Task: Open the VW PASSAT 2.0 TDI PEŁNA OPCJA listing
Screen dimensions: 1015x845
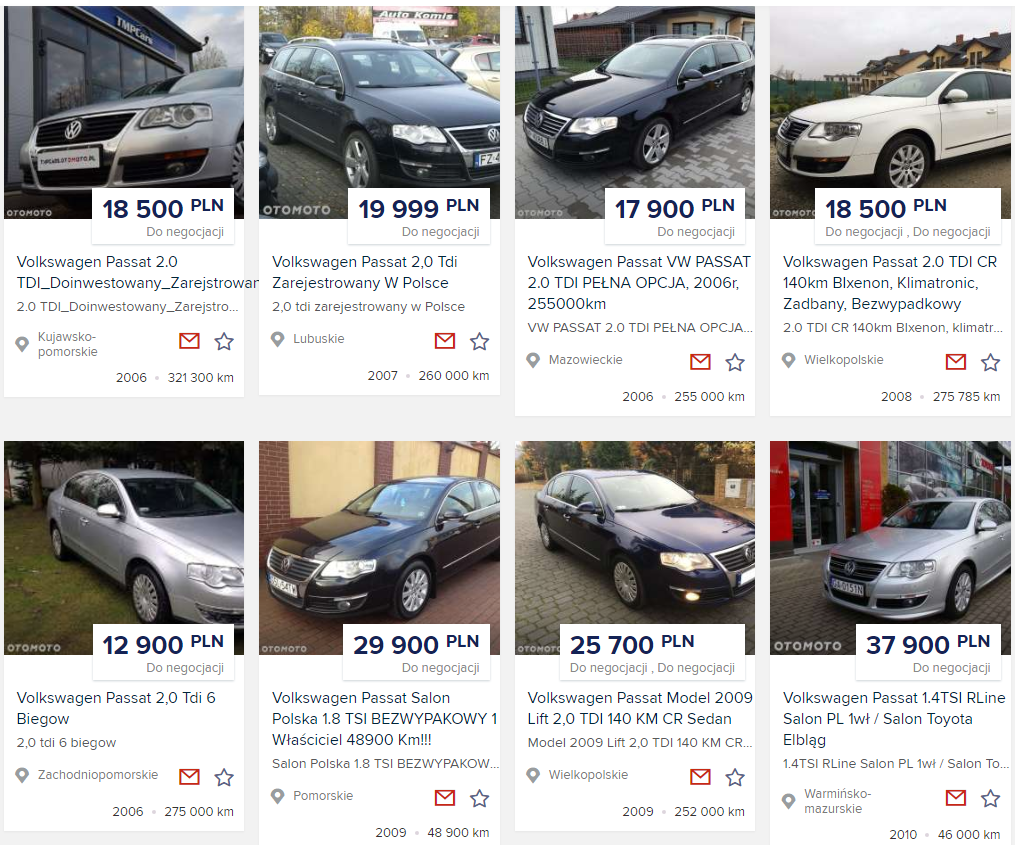Action: point(638,282)
